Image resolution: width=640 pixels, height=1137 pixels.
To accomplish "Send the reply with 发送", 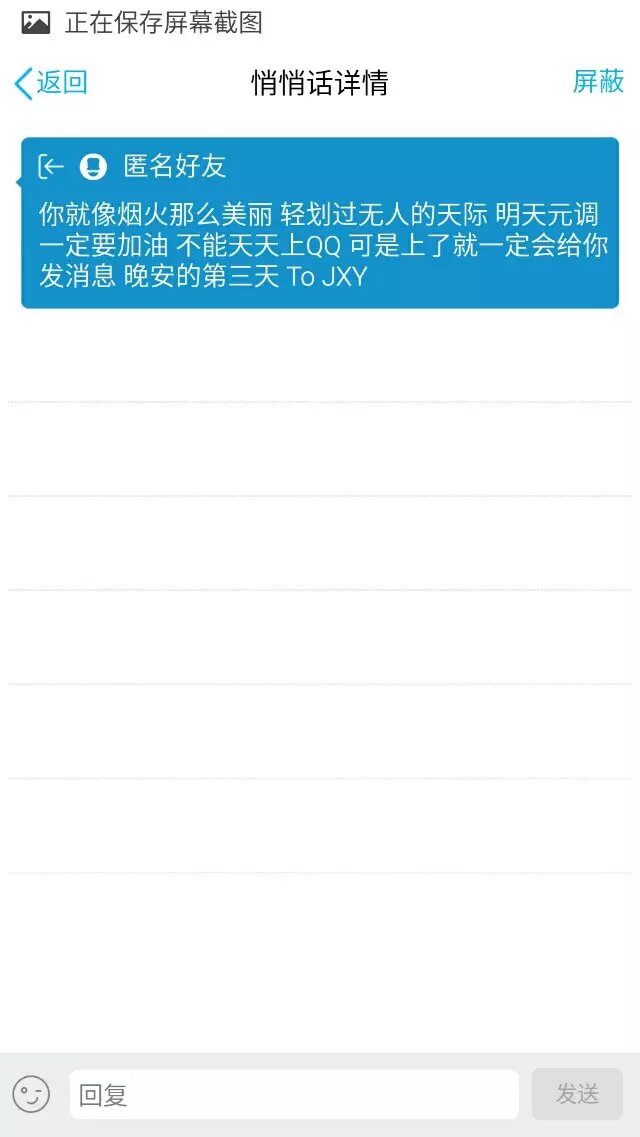I will (x=577, y=1094).
